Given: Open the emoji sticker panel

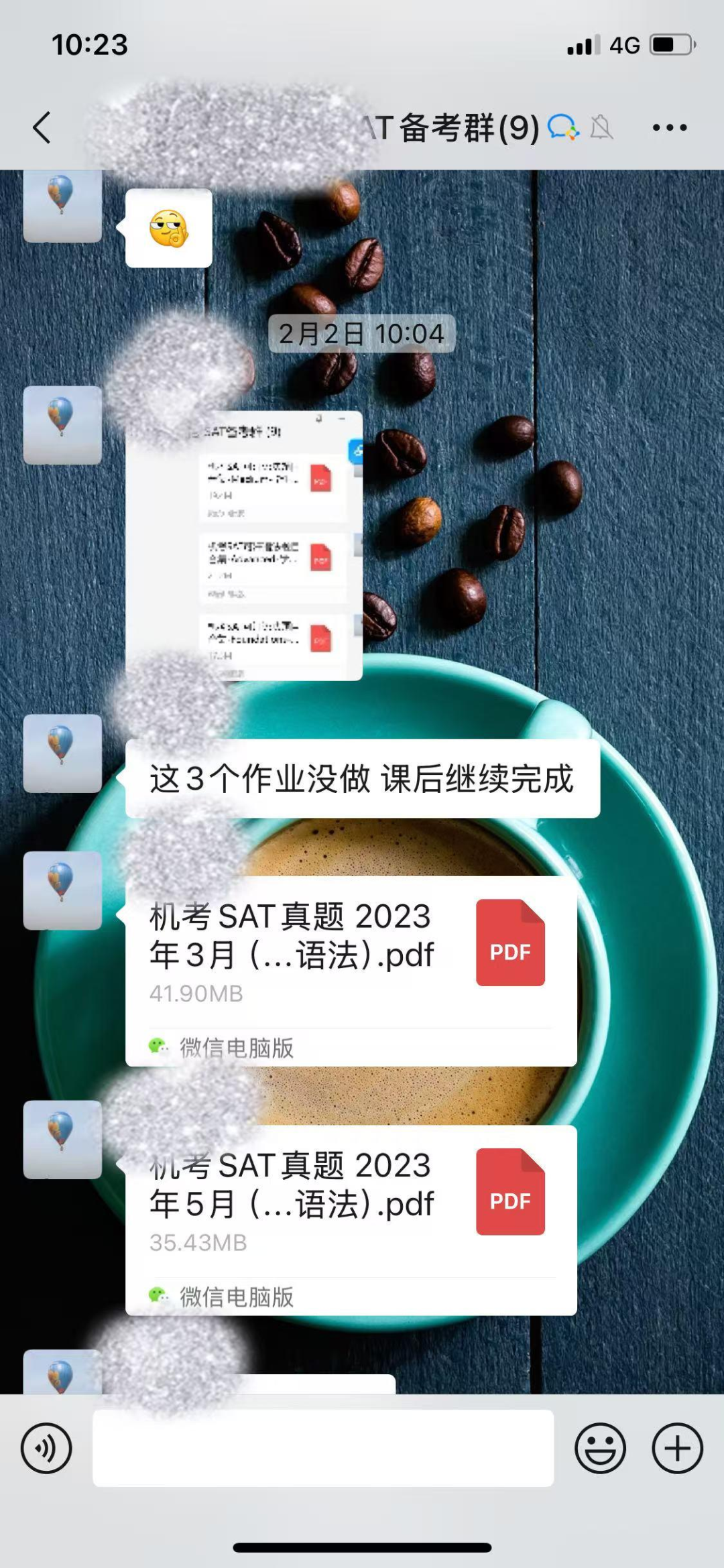Looking at the screenshot, I should [600, 1447].
